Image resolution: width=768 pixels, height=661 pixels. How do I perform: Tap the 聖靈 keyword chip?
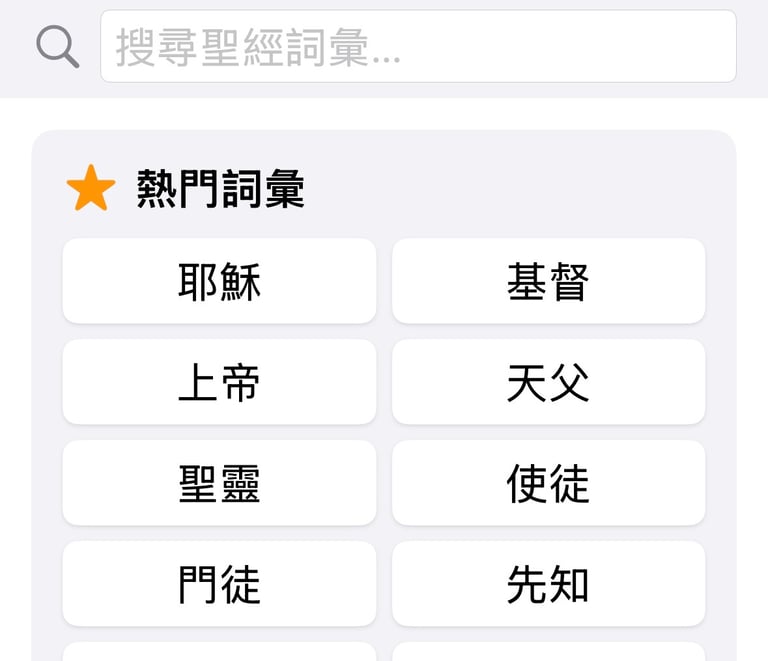point(219,483)
